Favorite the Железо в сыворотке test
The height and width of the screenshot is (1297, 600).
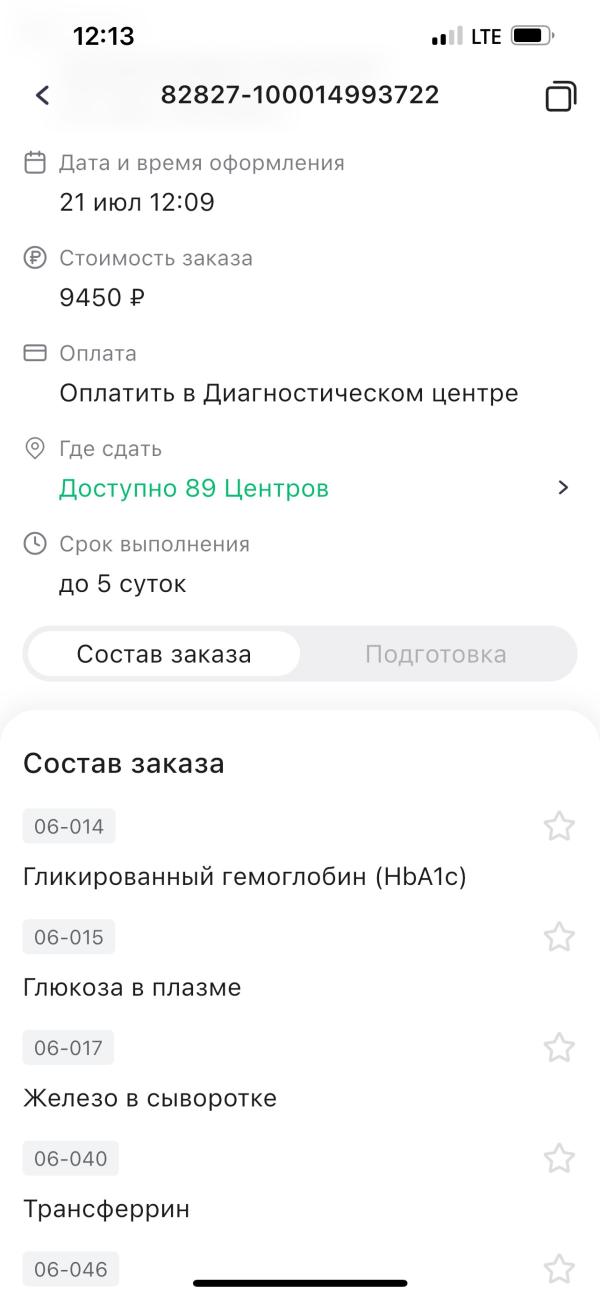pos(559,1048)
